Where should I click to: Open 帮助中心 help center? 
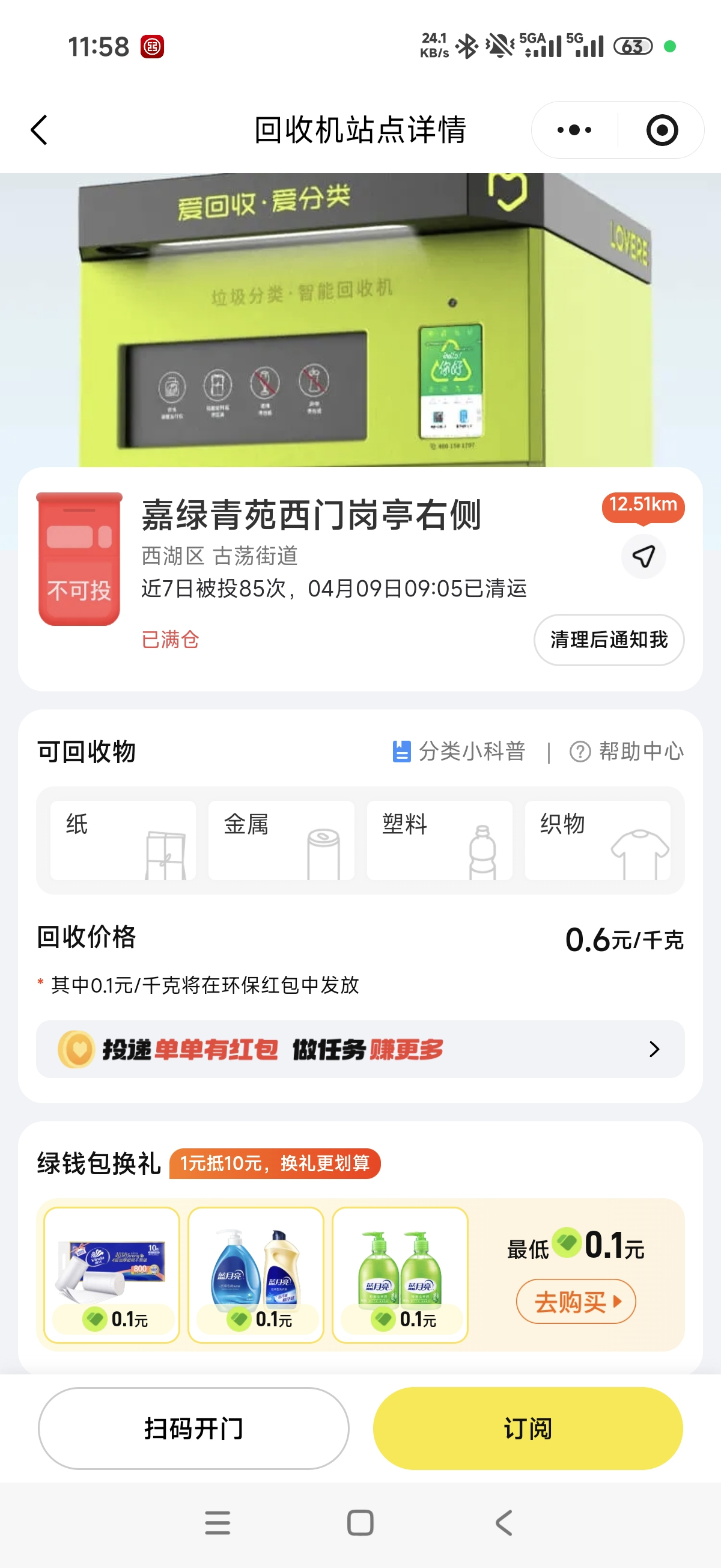click(x=627, y=752)
